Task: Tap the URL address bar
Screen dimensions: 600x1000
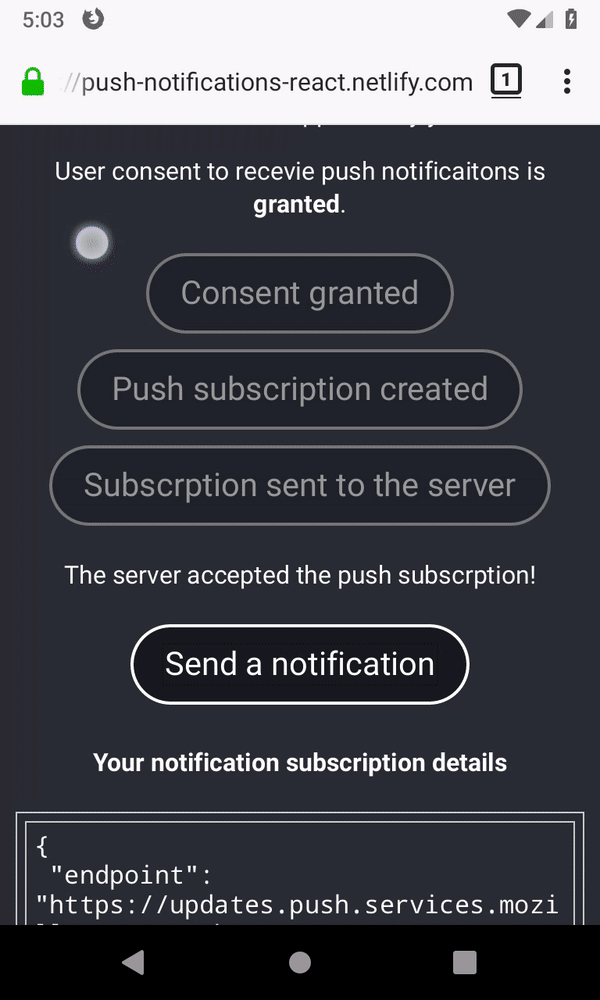Action: [x=265, y=82]
